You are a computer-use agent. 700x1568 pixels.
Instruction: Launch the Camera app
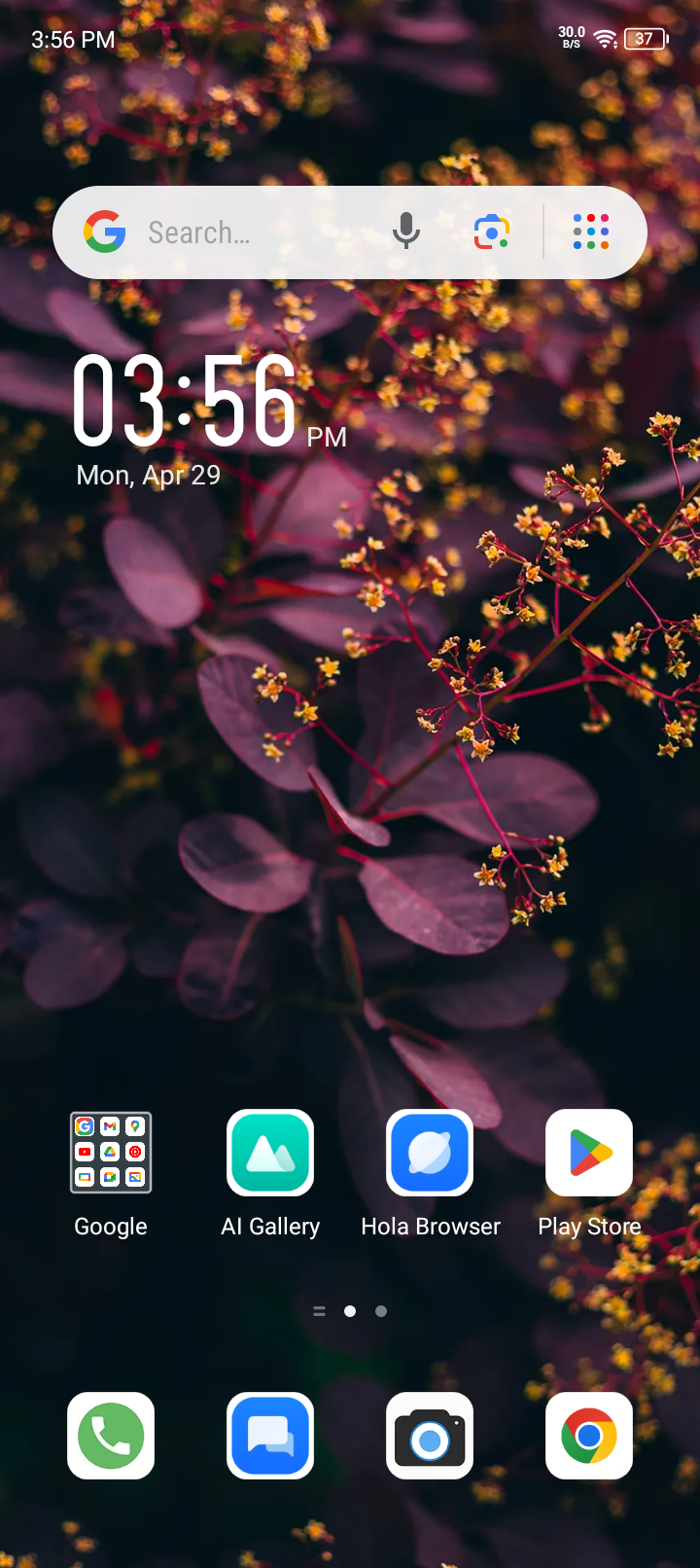430,1436
